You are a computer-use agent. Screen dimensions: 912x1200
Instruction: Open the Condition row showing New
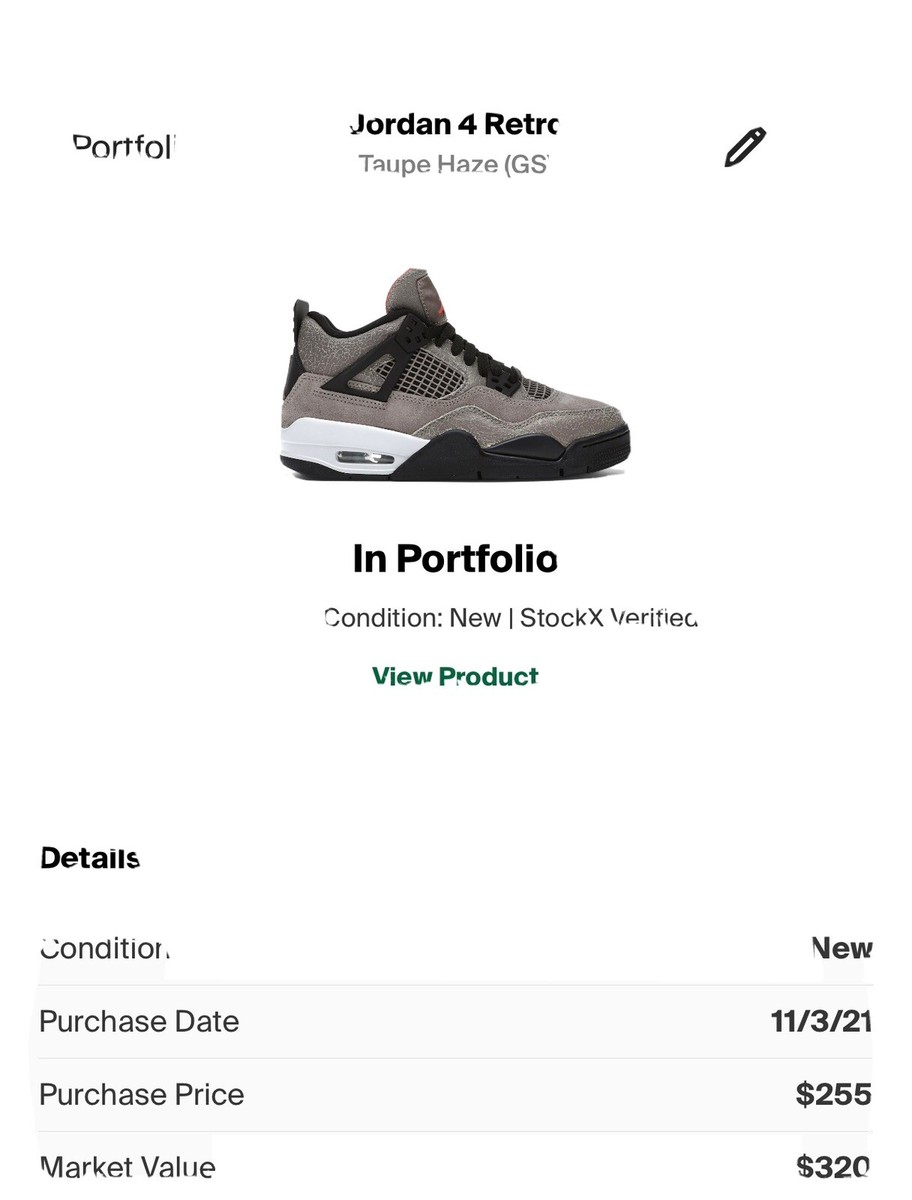tap(456, 948)
